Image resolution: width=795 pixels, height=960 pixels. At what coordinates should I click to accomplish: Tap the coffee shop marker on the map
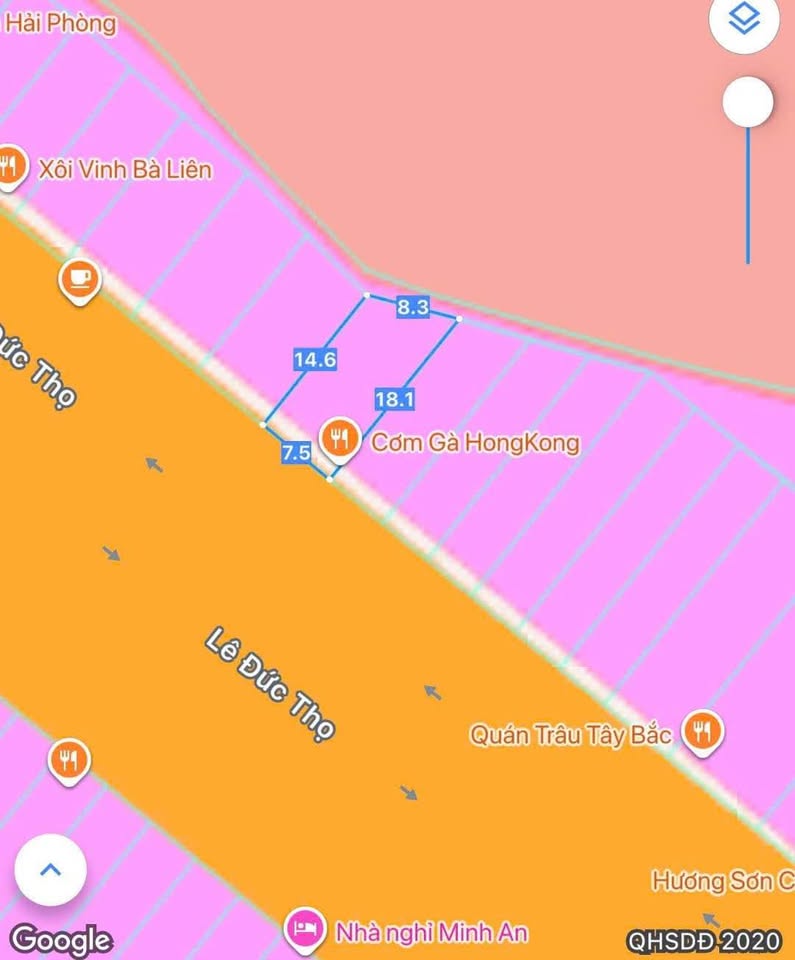click(x=79, y=279)
